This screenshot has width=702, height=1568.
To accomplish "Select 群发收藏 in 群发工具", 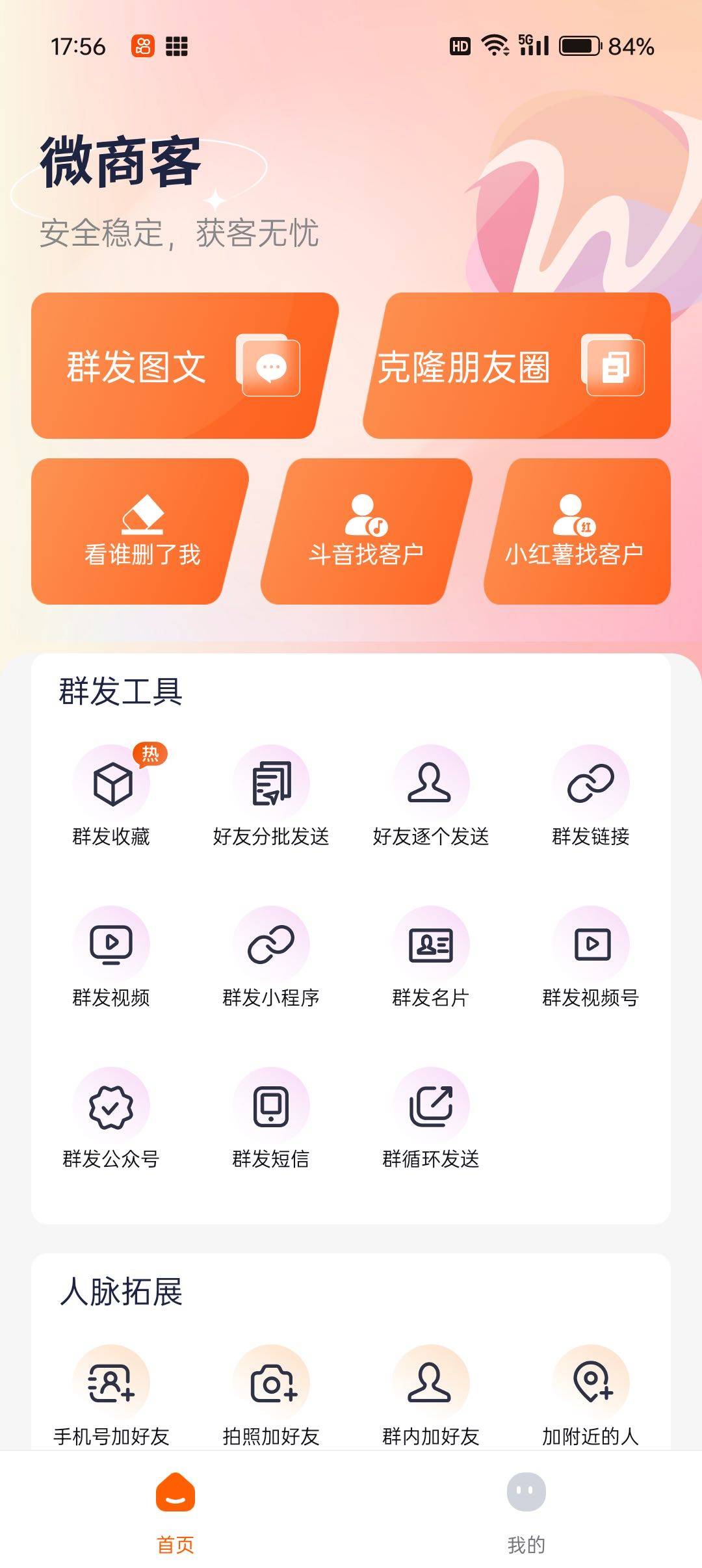I will click(x=111, y=796).
